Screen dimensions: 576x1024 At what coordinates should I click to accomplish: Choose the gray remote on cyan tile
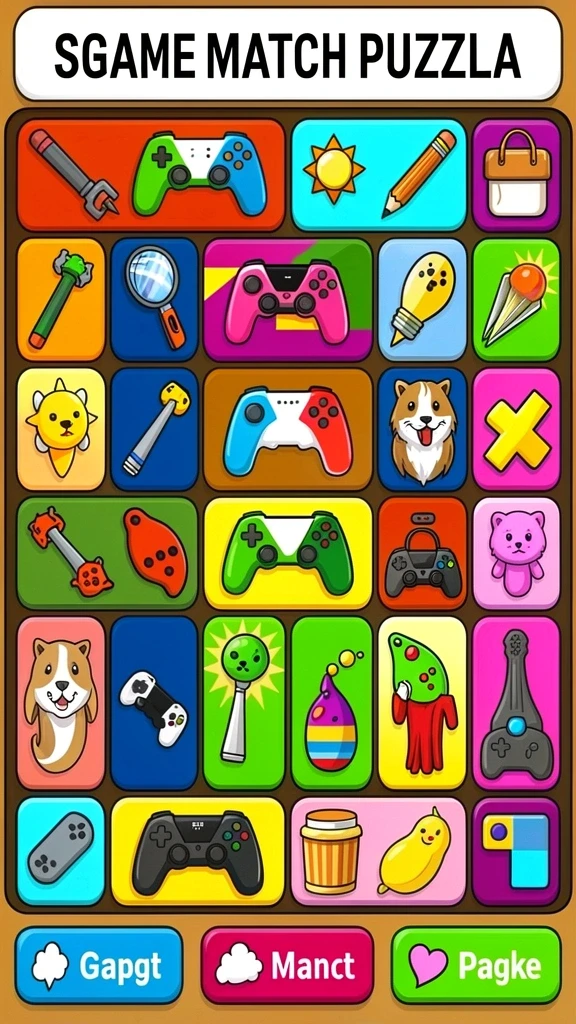pos(61,852)
